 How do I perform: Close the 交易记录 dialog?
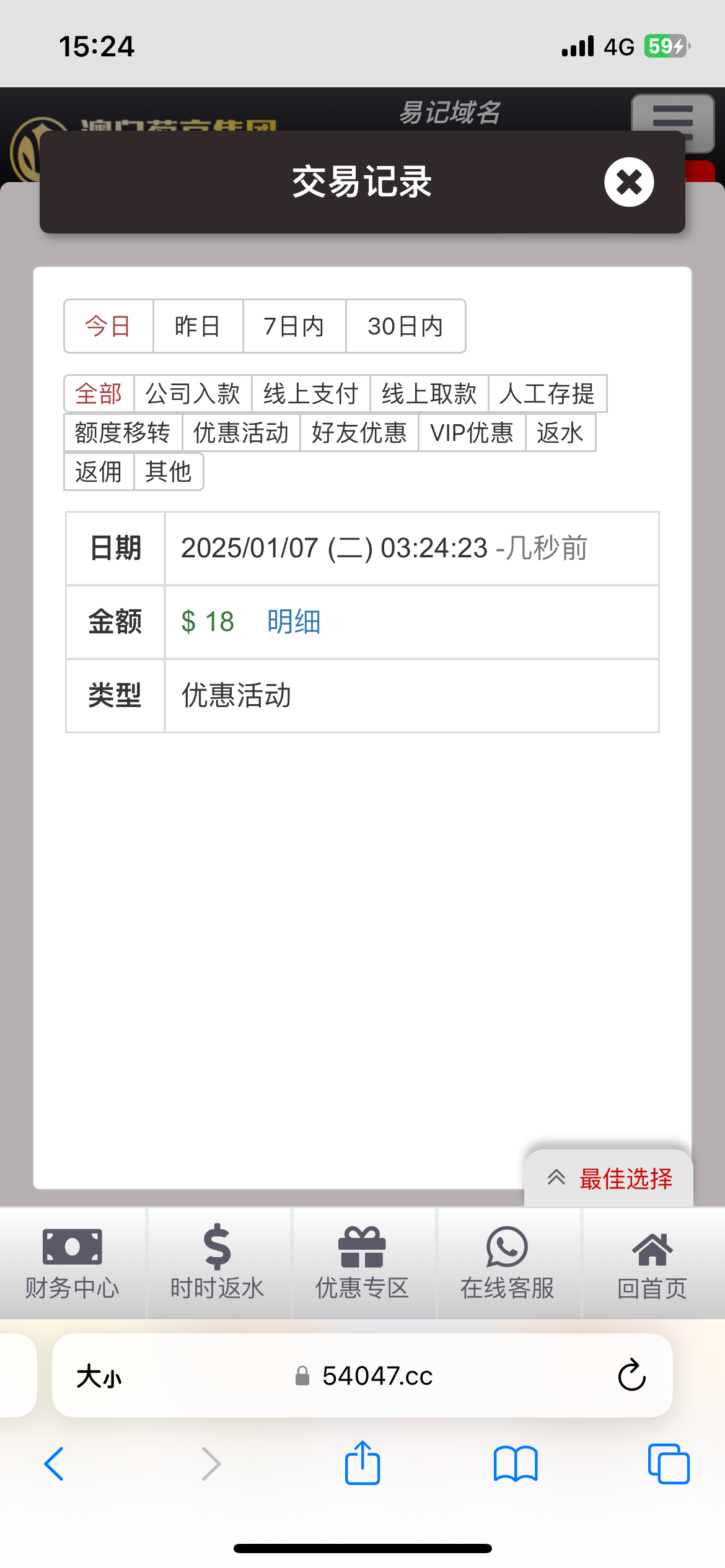[628, 182]
